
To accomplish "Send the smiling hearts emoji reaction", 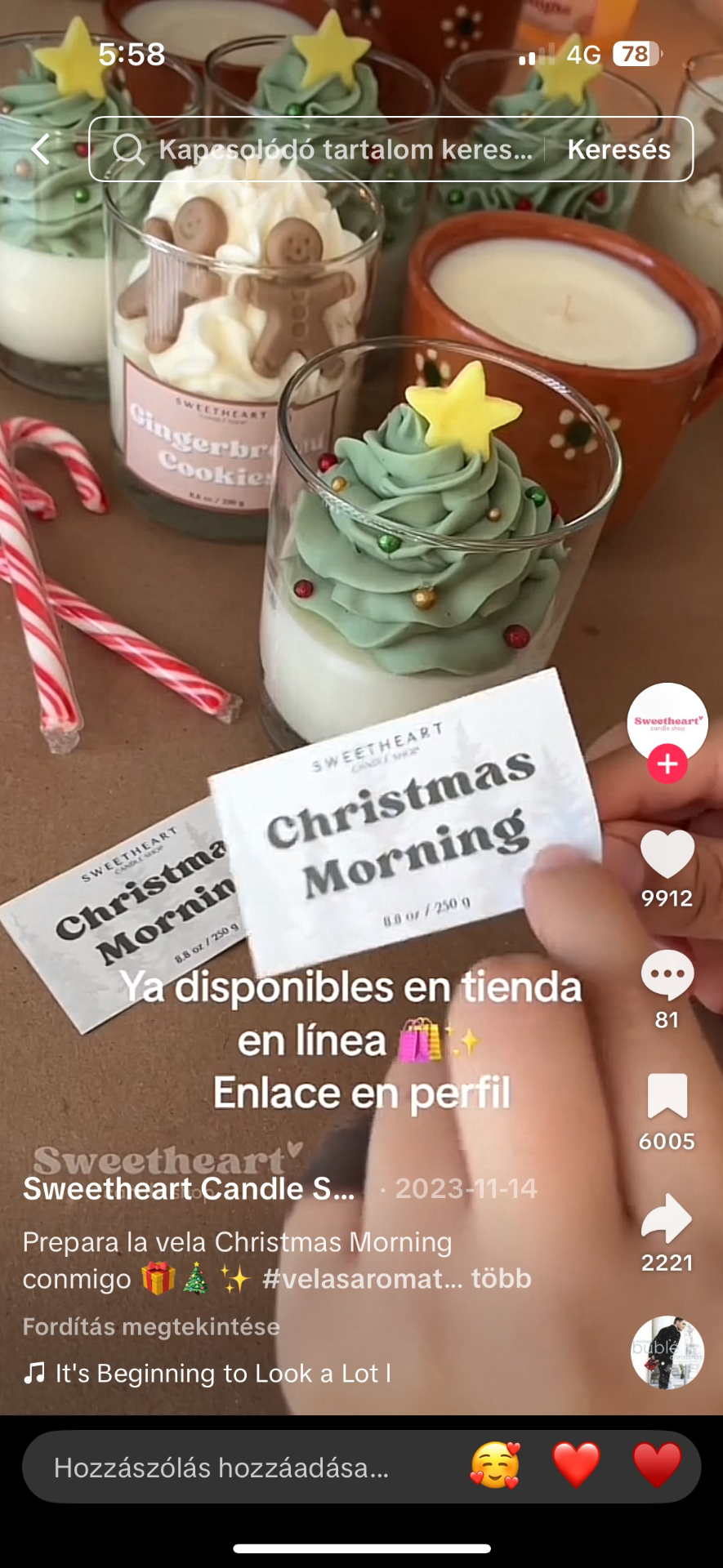I will click(495, 1465).
